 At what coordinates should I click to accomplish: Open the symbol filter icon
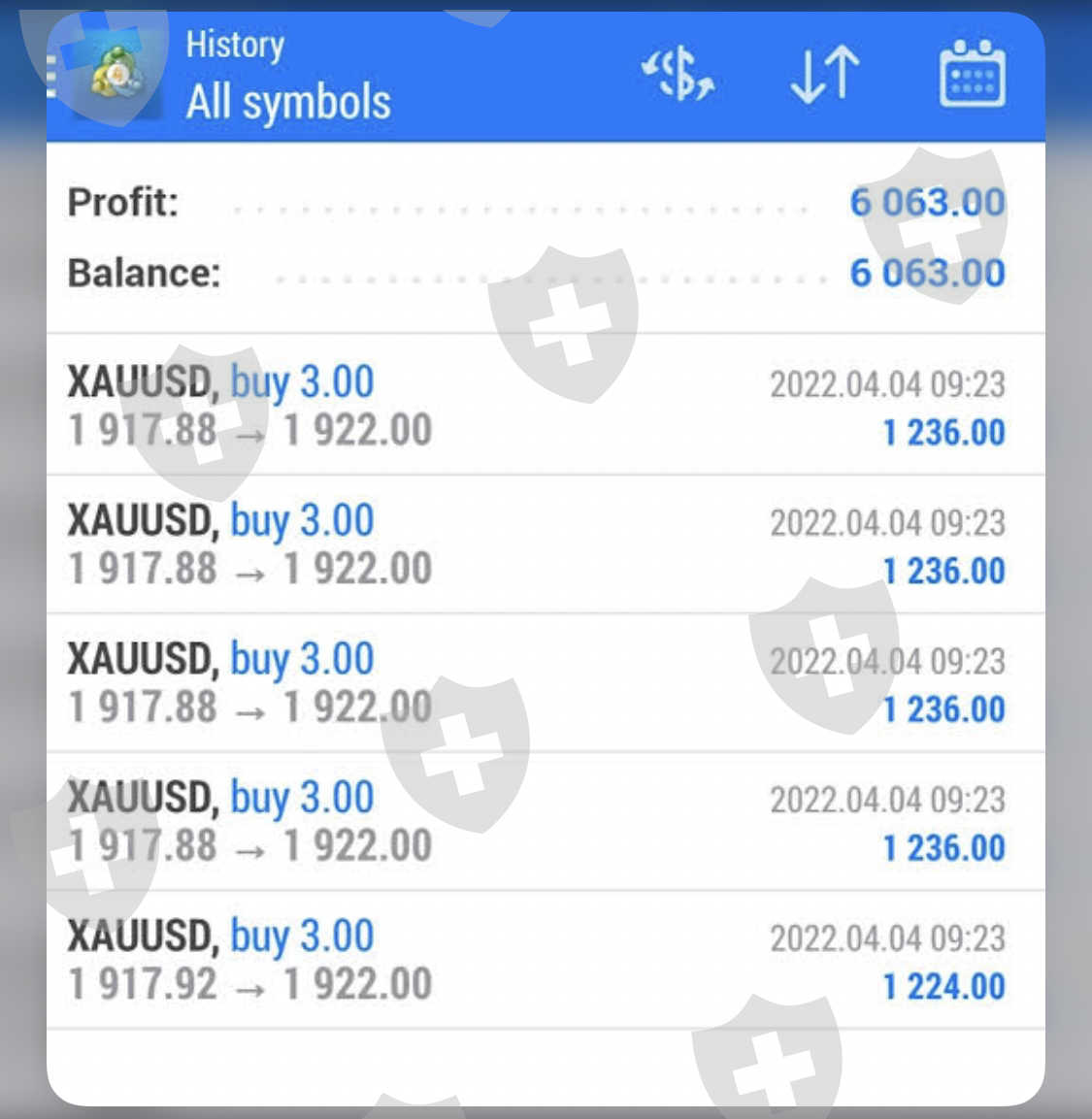tap(678, 74)
